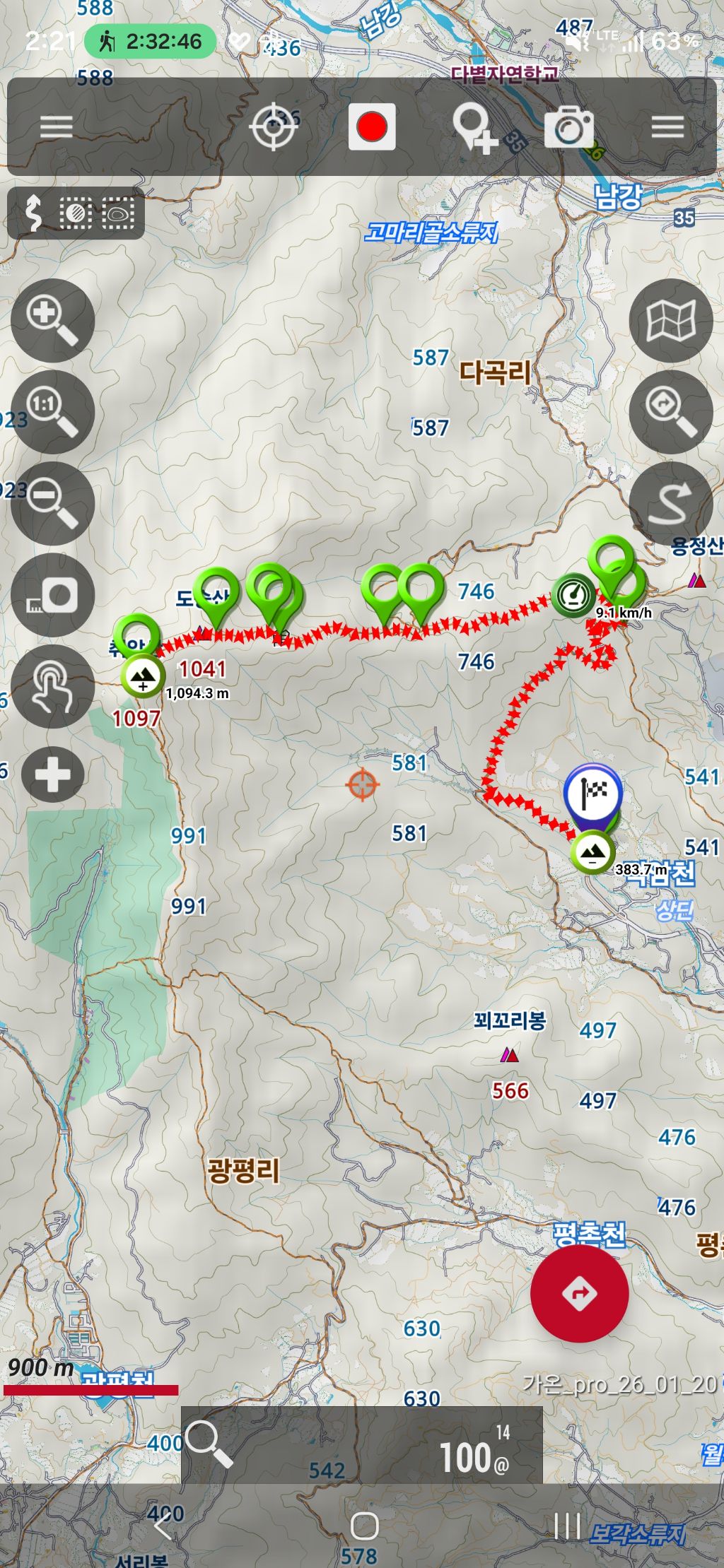Screen dimensions: 724x1568
Task: Tap the round plus button
Action: (52, 775)
